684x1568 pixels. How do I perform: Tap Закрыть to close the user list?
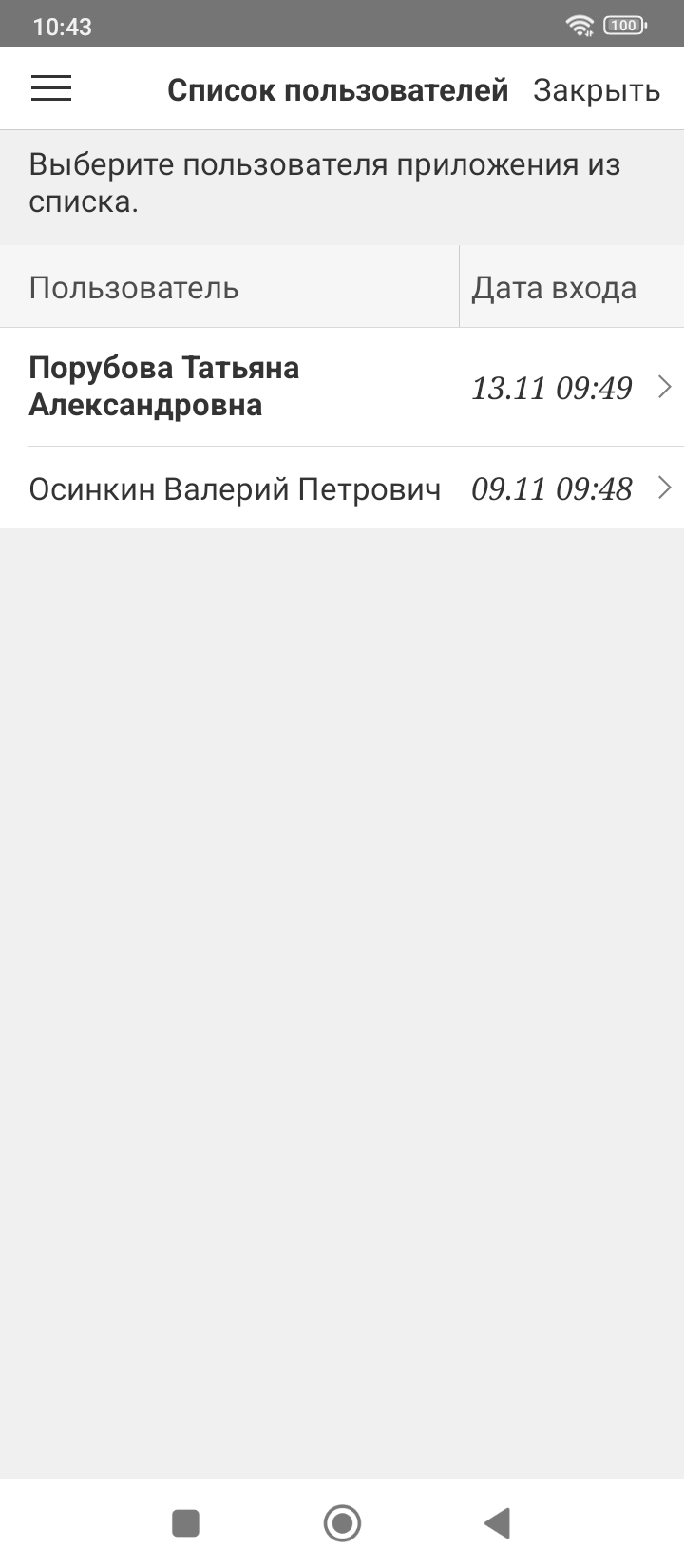[x=596, y=90]
